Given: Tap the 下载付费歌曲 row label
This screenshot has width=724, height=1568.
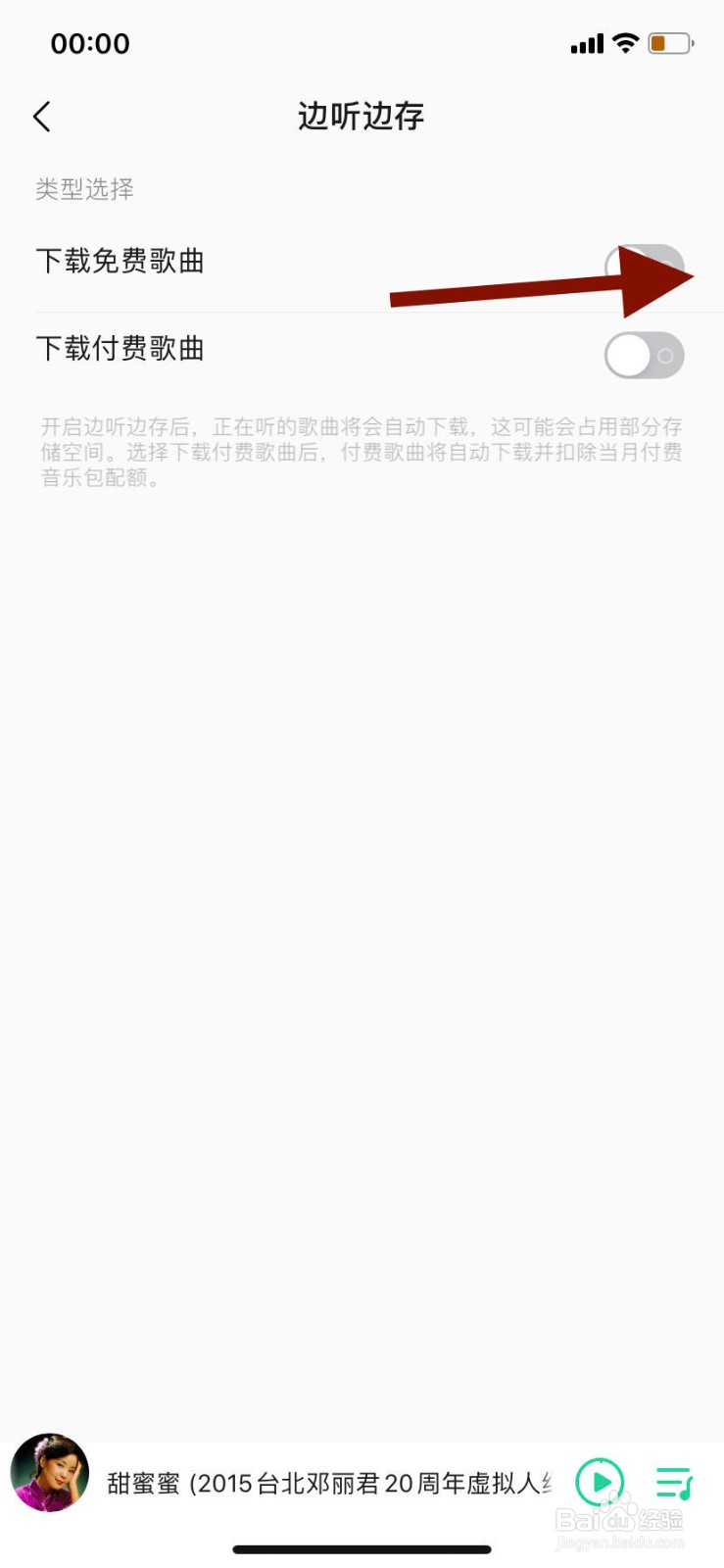Looking at the screenshot, I should (x=121, y=349).
